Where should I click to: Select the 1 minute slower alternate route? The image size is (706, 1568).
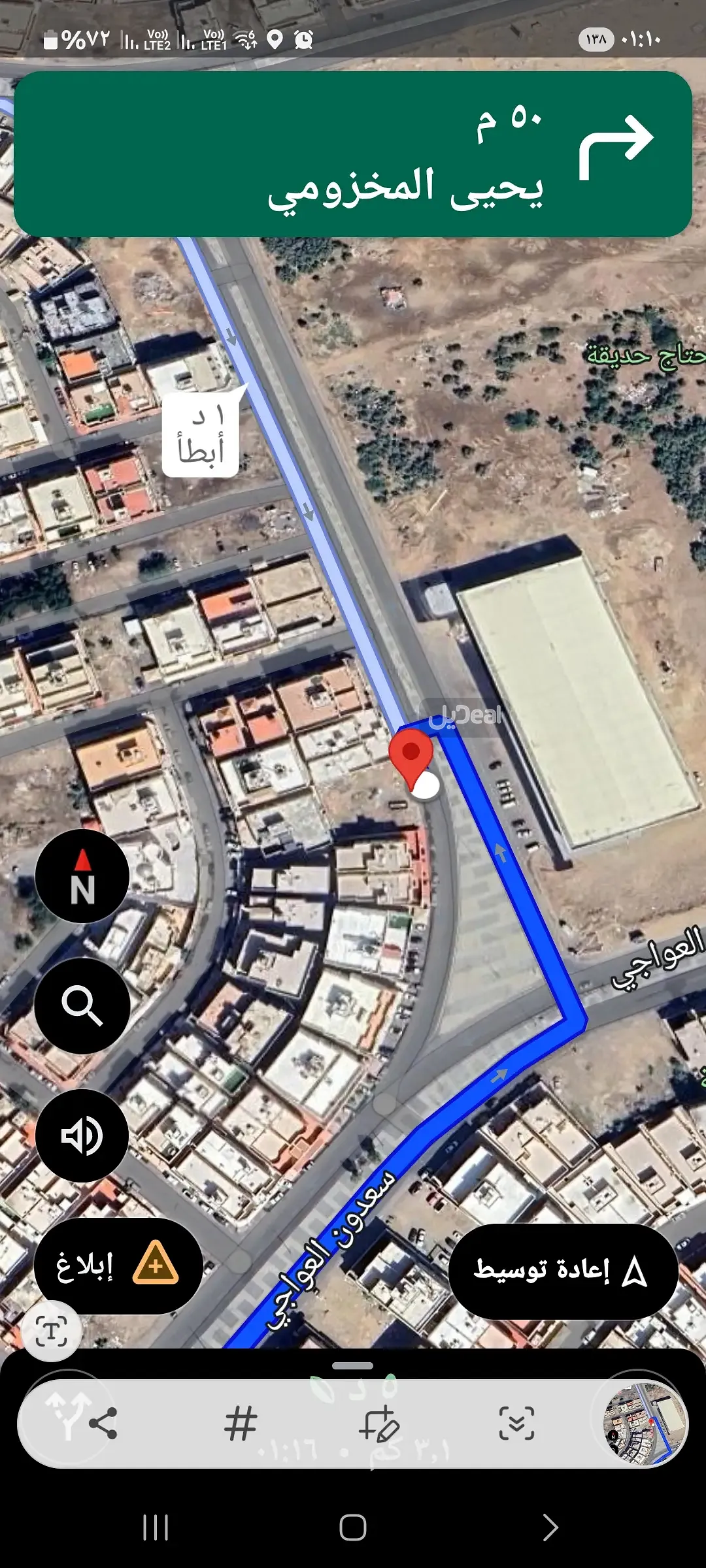(x=201, y=434)
